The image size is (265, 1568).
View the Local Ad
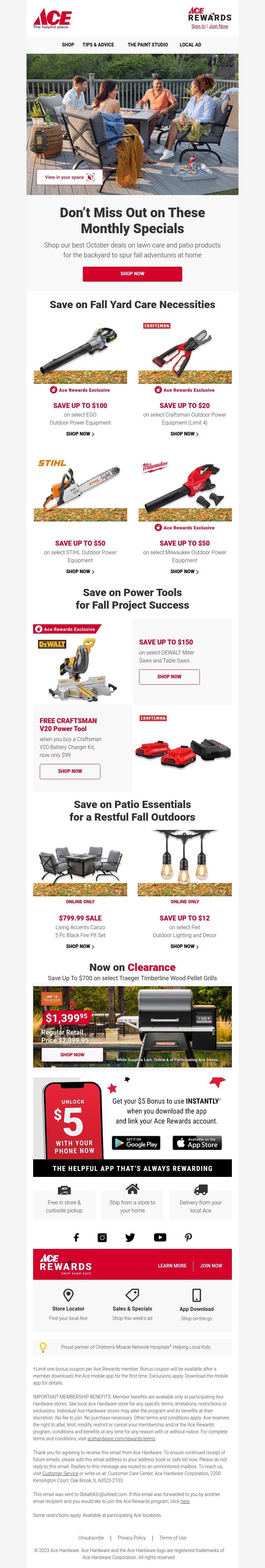pos(190,44)
